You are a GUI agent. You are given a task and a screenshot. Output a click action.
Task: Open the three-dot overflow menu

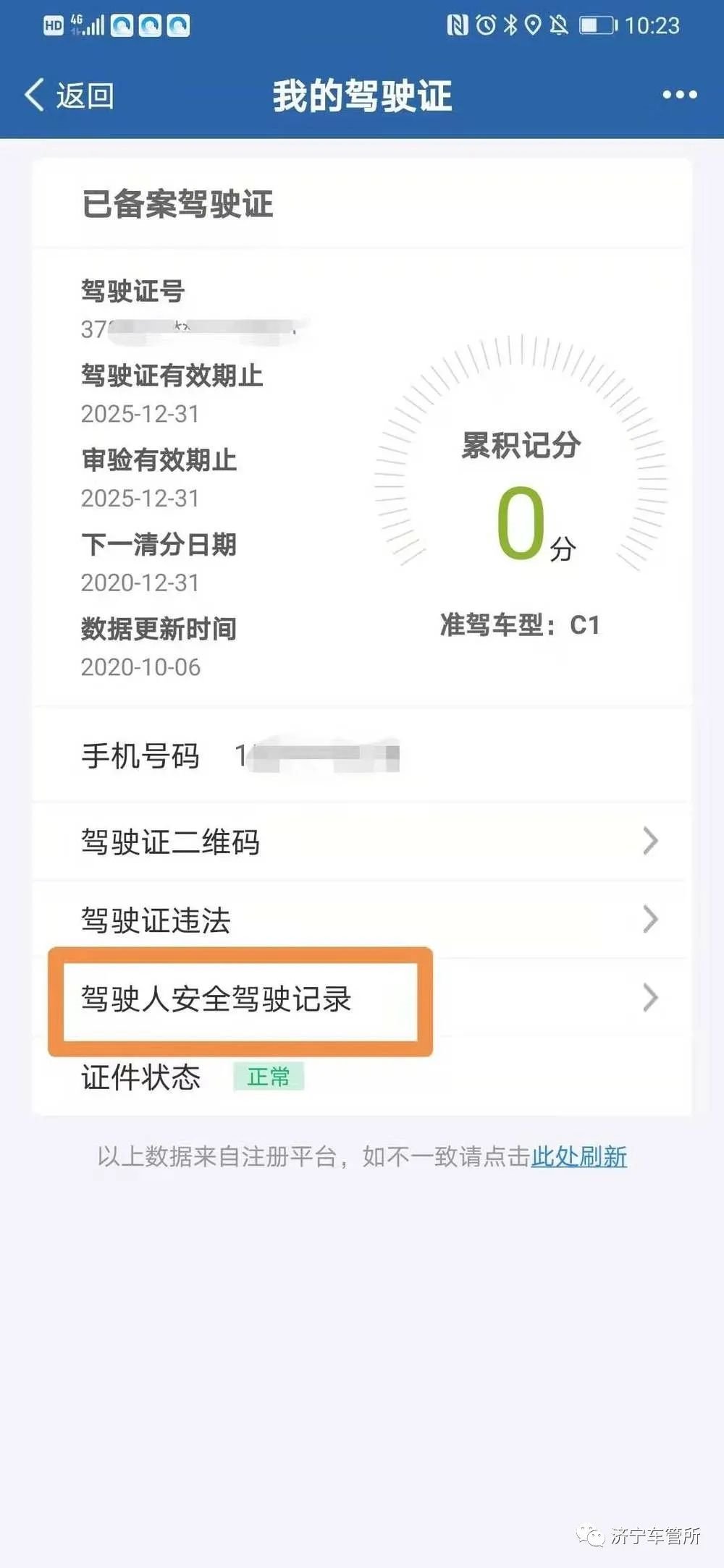tap(679, 95)
